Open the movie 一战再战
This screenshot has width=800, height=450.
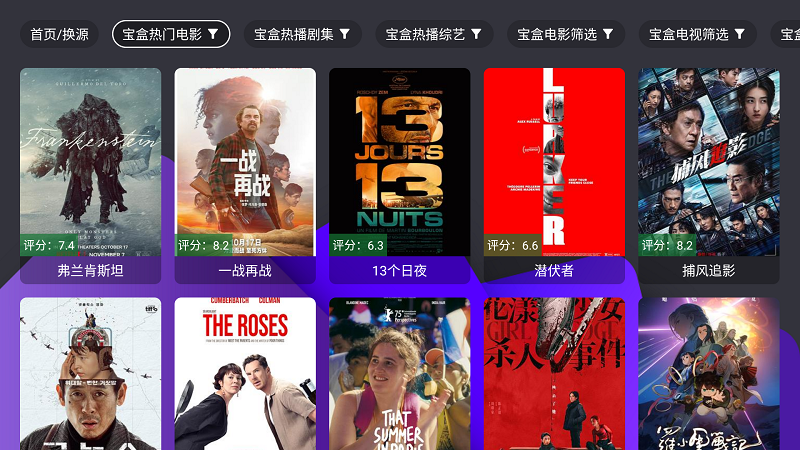245,170
